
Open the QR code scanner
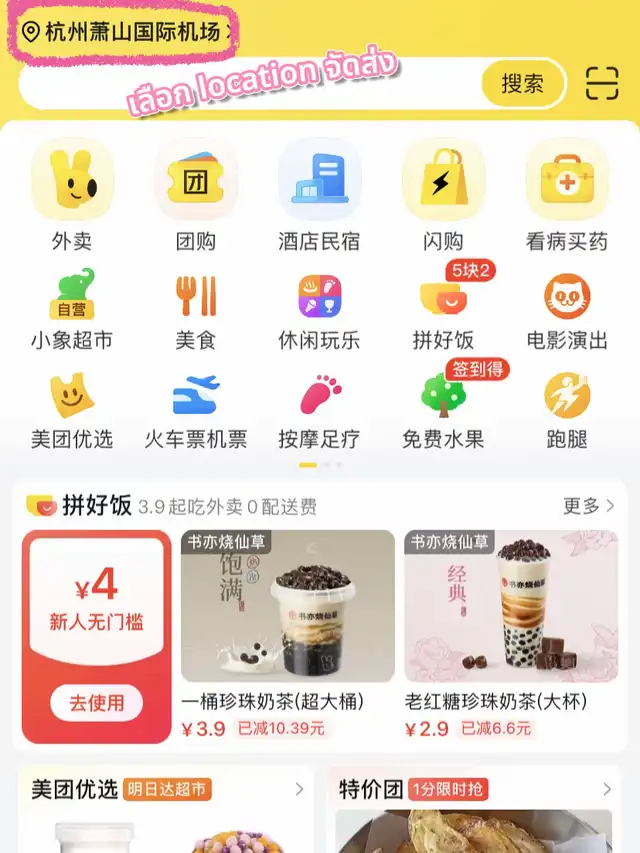pyautogui.click(x=602, y=84)
